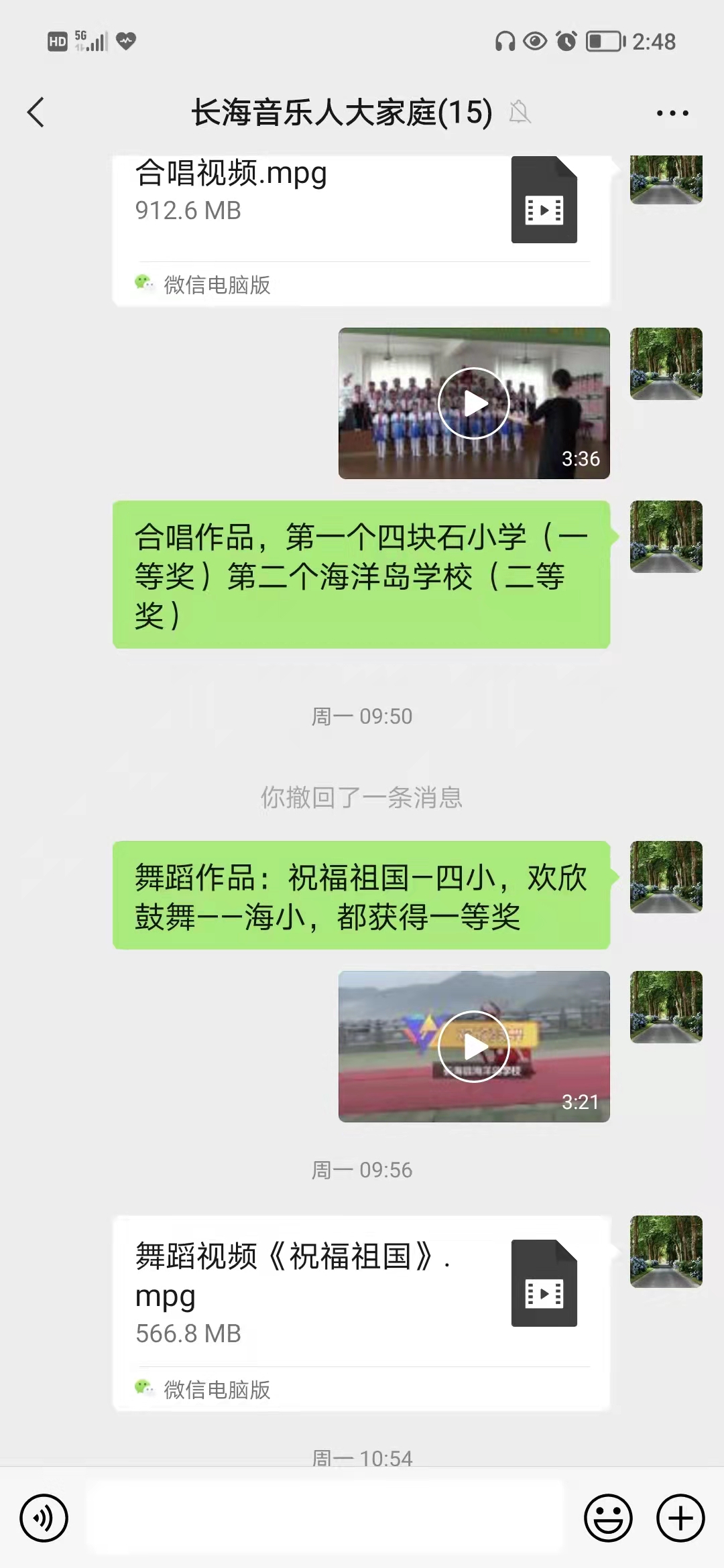Switch to voice message input
This screenshot has width=724, height=1568.
pos(44,1518)
